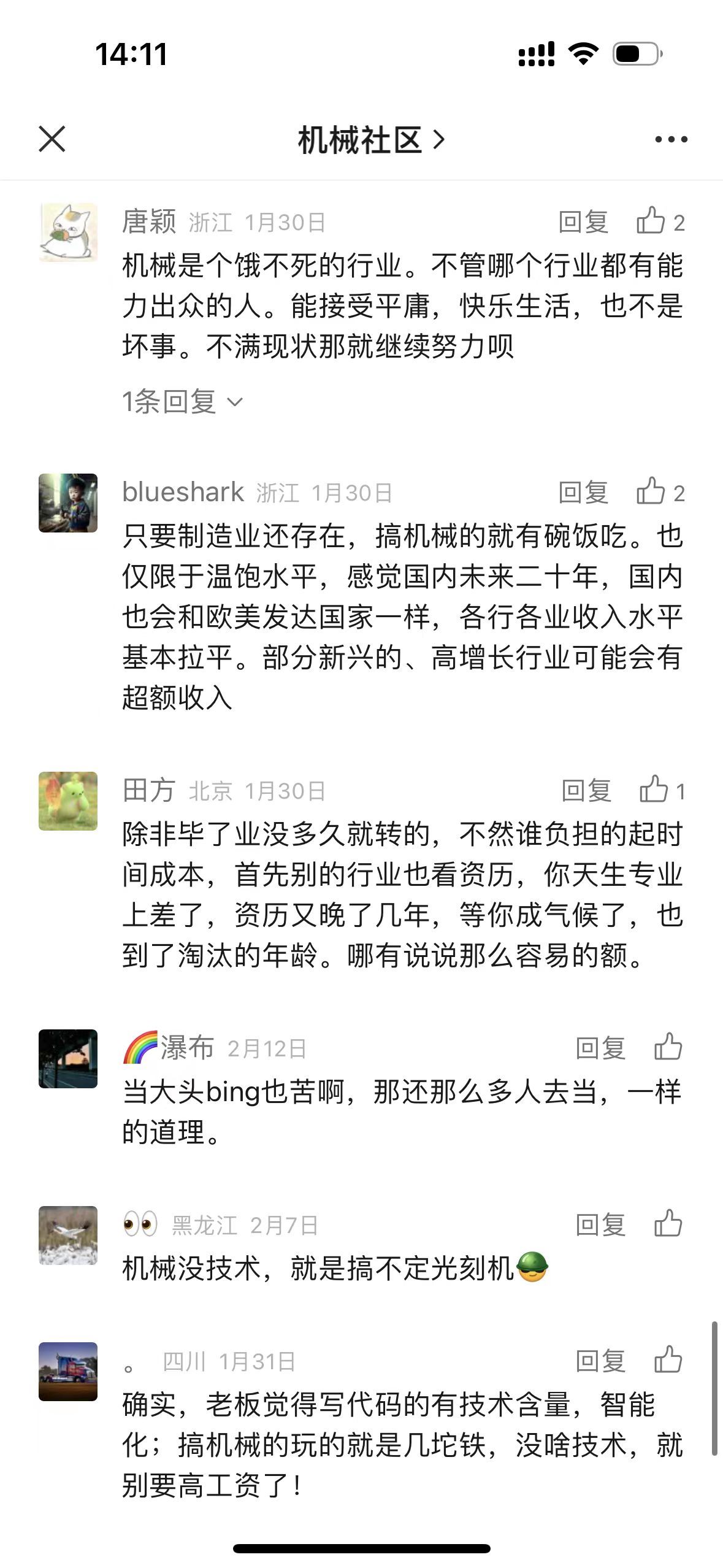
Task: Reply to 唐颖's comment
Action: 583,222
